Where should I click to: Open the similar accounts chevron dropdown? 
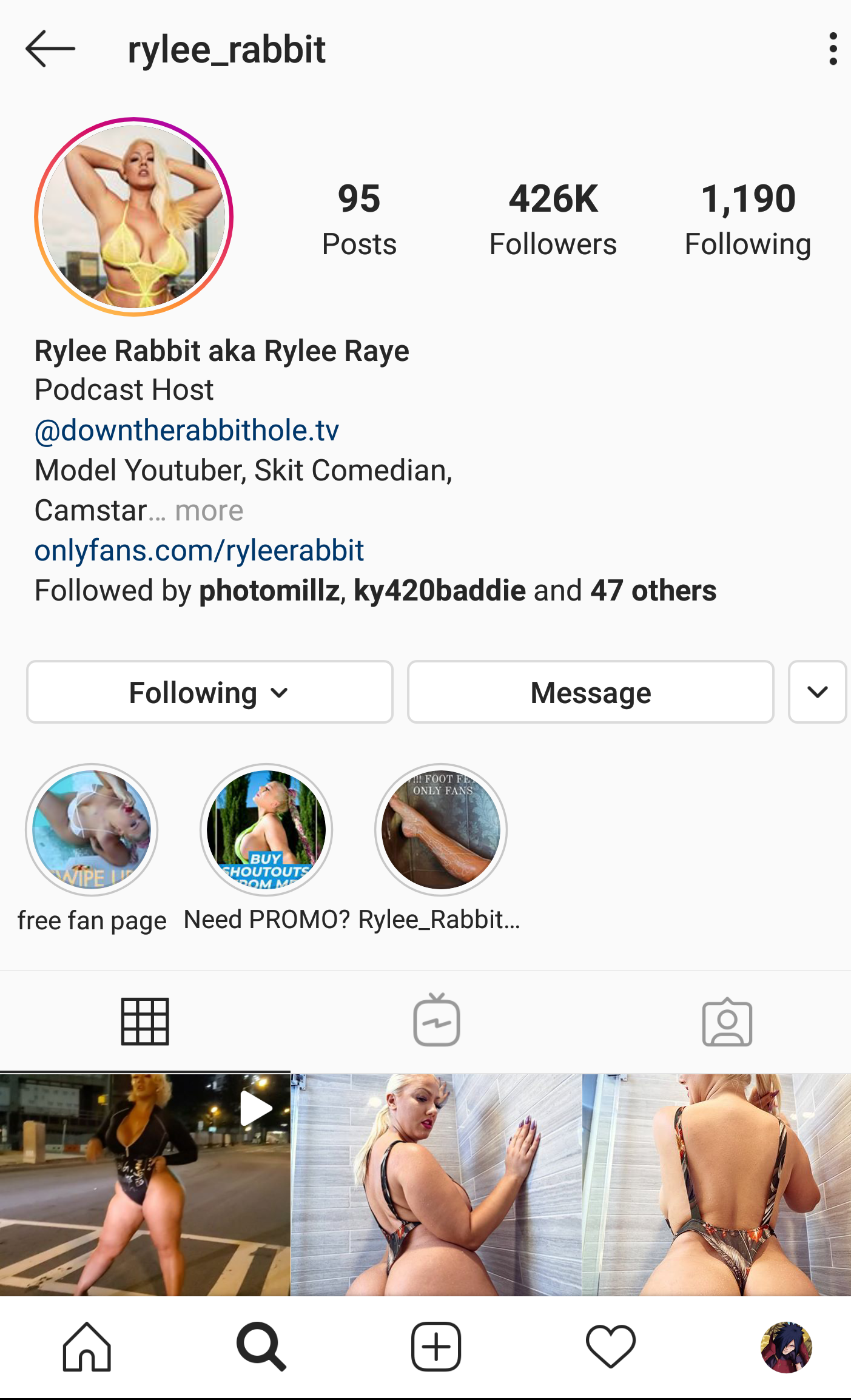(816, 692)
